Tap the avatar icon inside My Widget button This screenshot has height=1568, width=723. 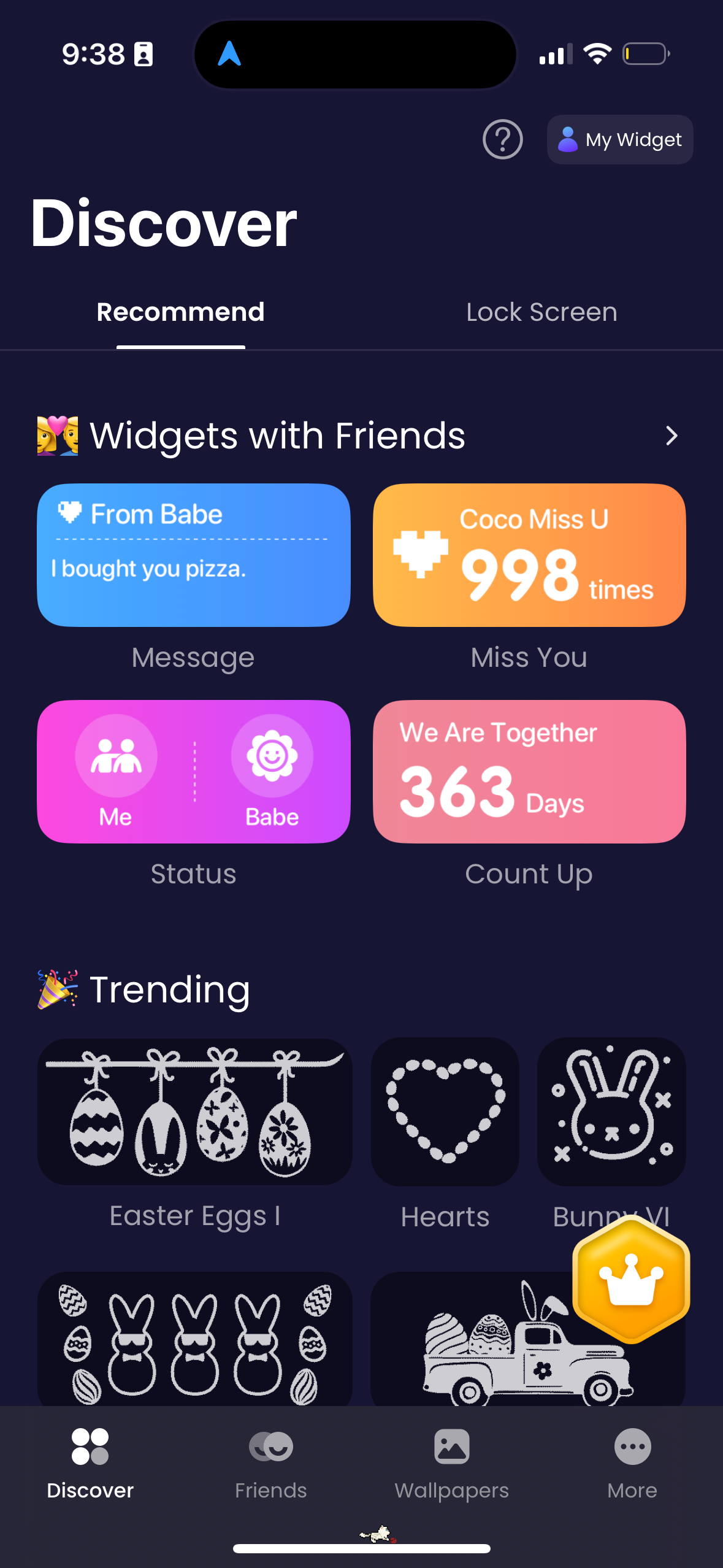(x=567, y=139)
